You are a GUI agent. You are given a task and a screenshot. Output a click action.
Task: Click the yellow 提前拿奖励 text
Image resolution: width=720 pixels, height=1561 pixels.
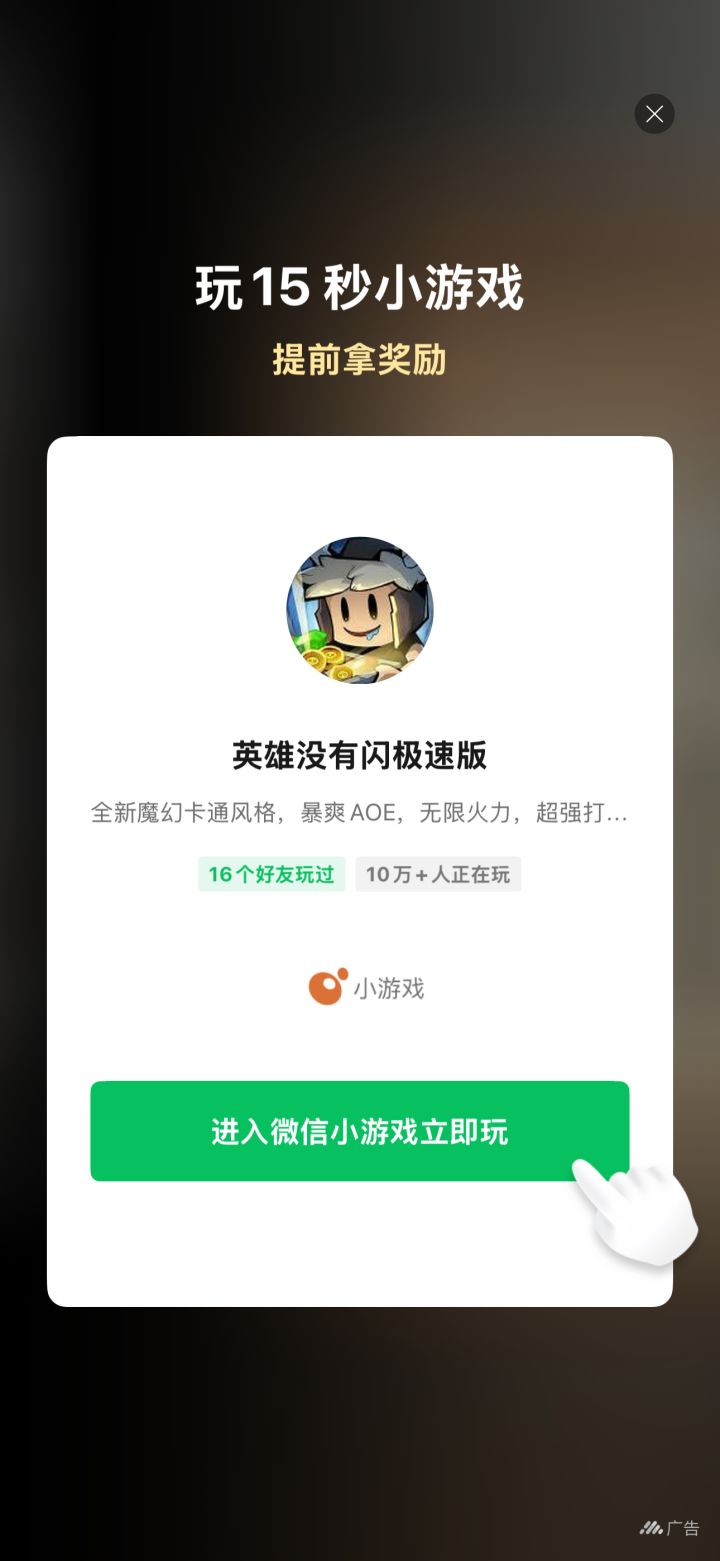pos(360,364)
